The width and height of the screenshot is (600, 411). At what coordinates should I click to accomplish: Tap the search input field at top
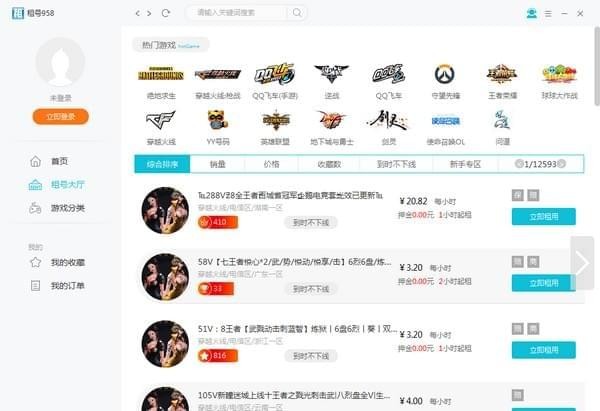tap(240, 13)
